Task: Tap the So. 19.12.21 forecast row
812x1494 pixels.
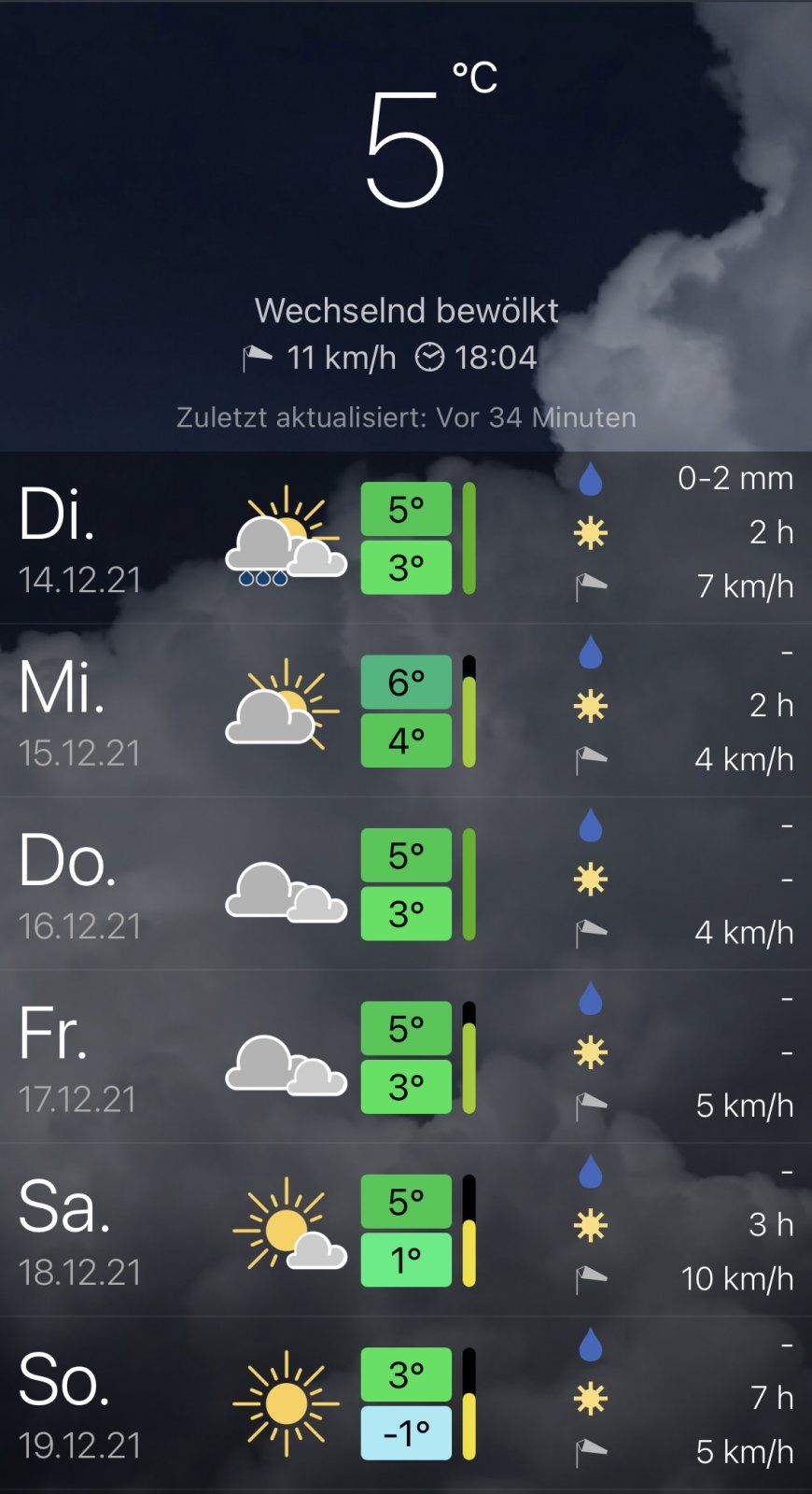Action: [x=406, y=1402]
